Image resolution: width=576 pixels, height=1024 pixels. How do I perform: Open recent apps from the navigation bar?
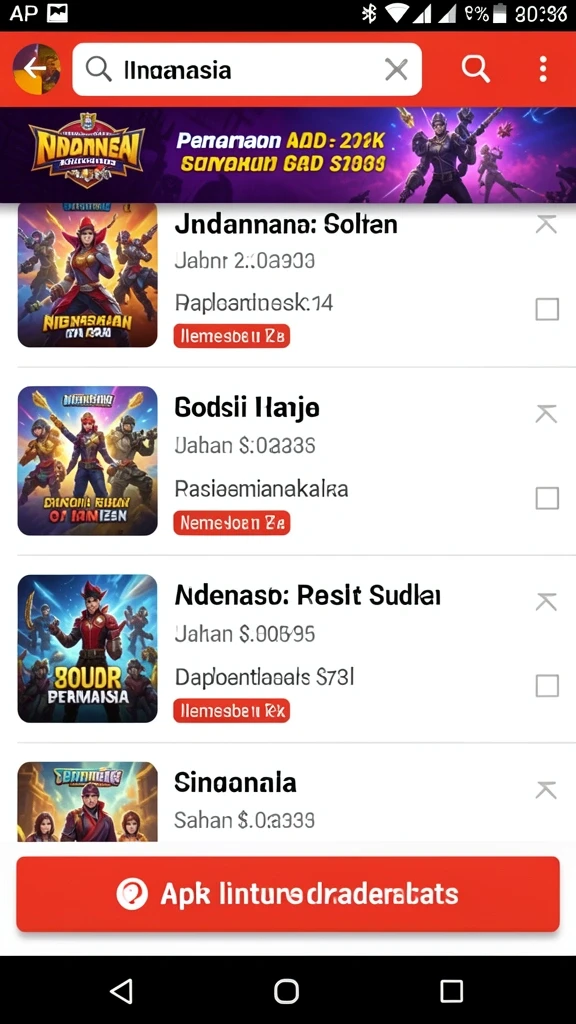(451, 990)
